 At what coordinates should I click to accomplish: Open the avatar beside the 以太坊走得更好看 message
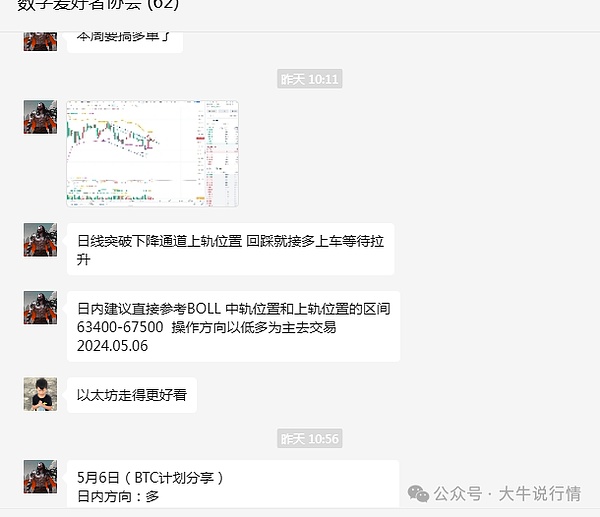click(40, 394)
